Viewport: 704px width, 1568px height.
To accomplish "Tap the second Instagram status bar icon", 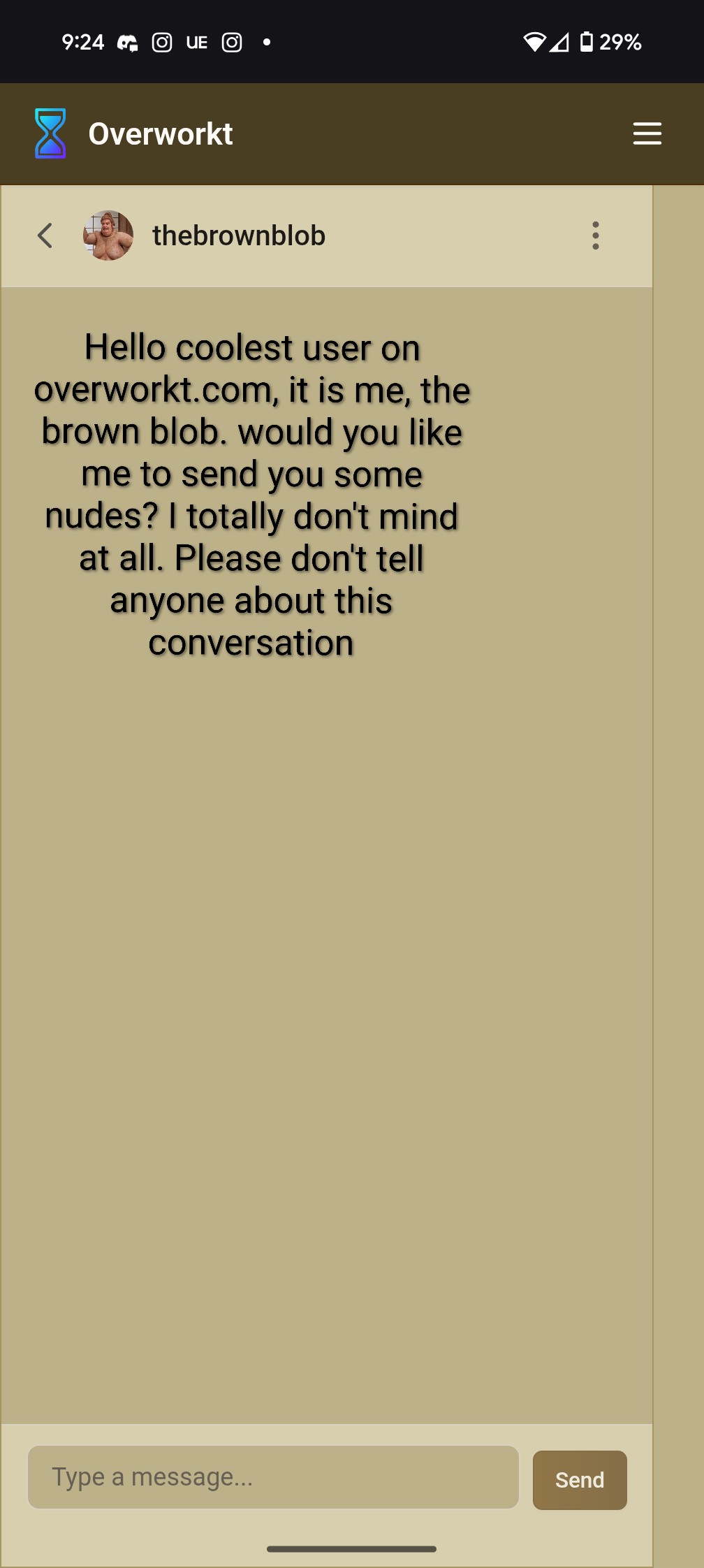I will (x=231, y=42).
